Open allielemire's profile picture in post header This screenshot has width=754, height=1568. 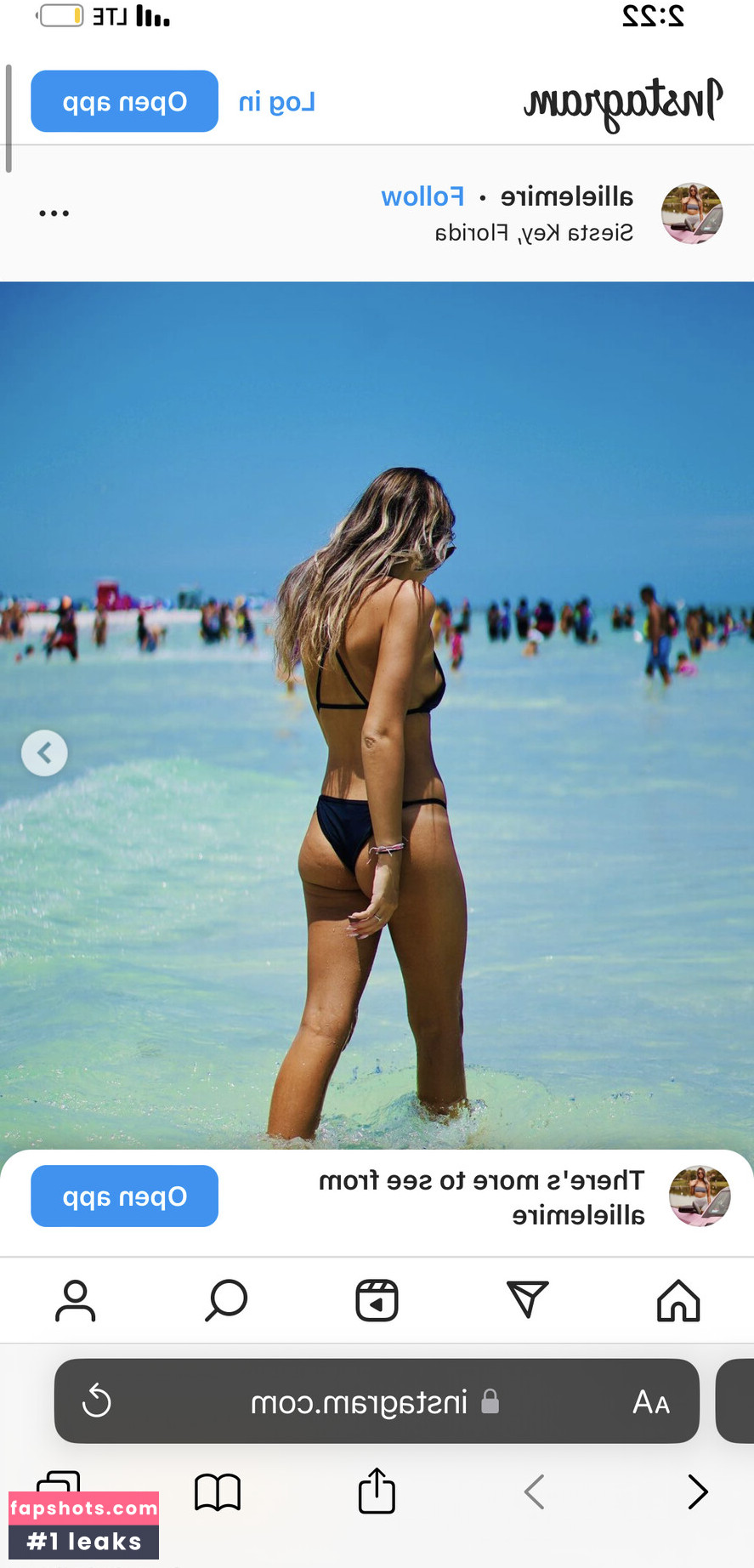coord(692,213)
